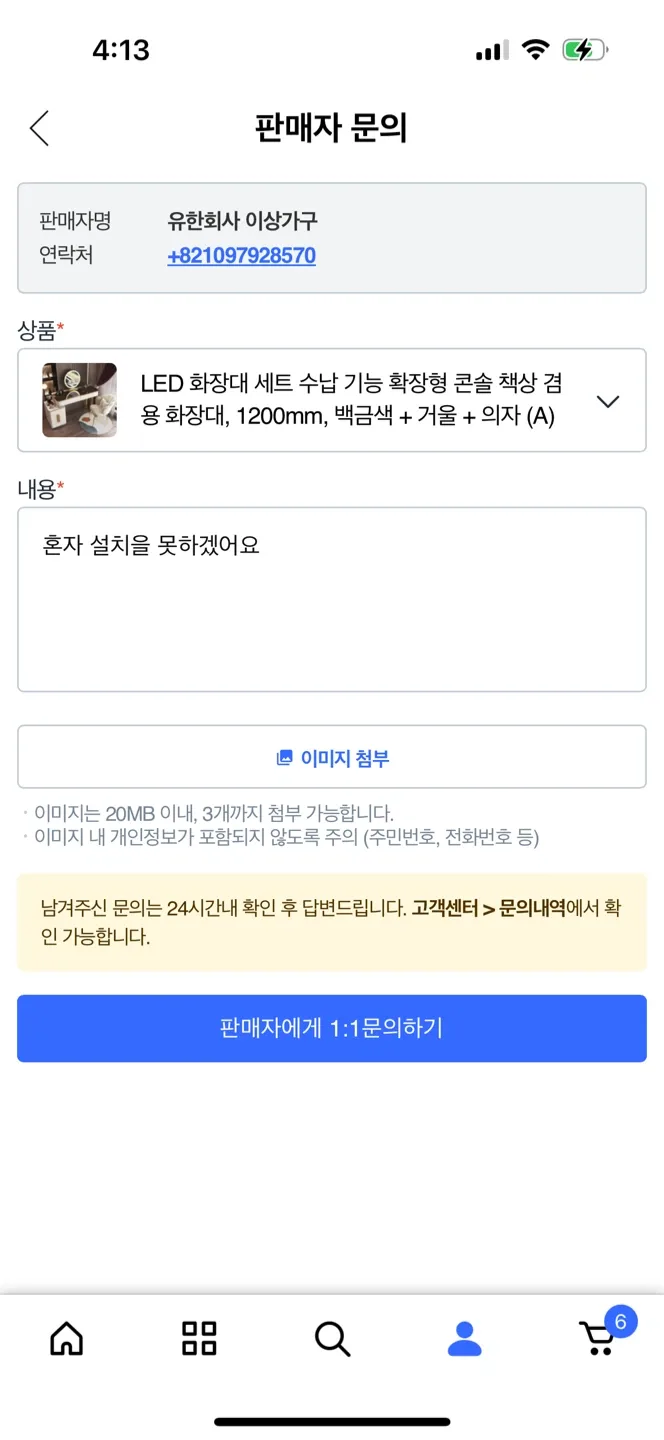664x1440 pixels.
Task: Go back from the 판매자 문의 page
Action: point(39,128)
